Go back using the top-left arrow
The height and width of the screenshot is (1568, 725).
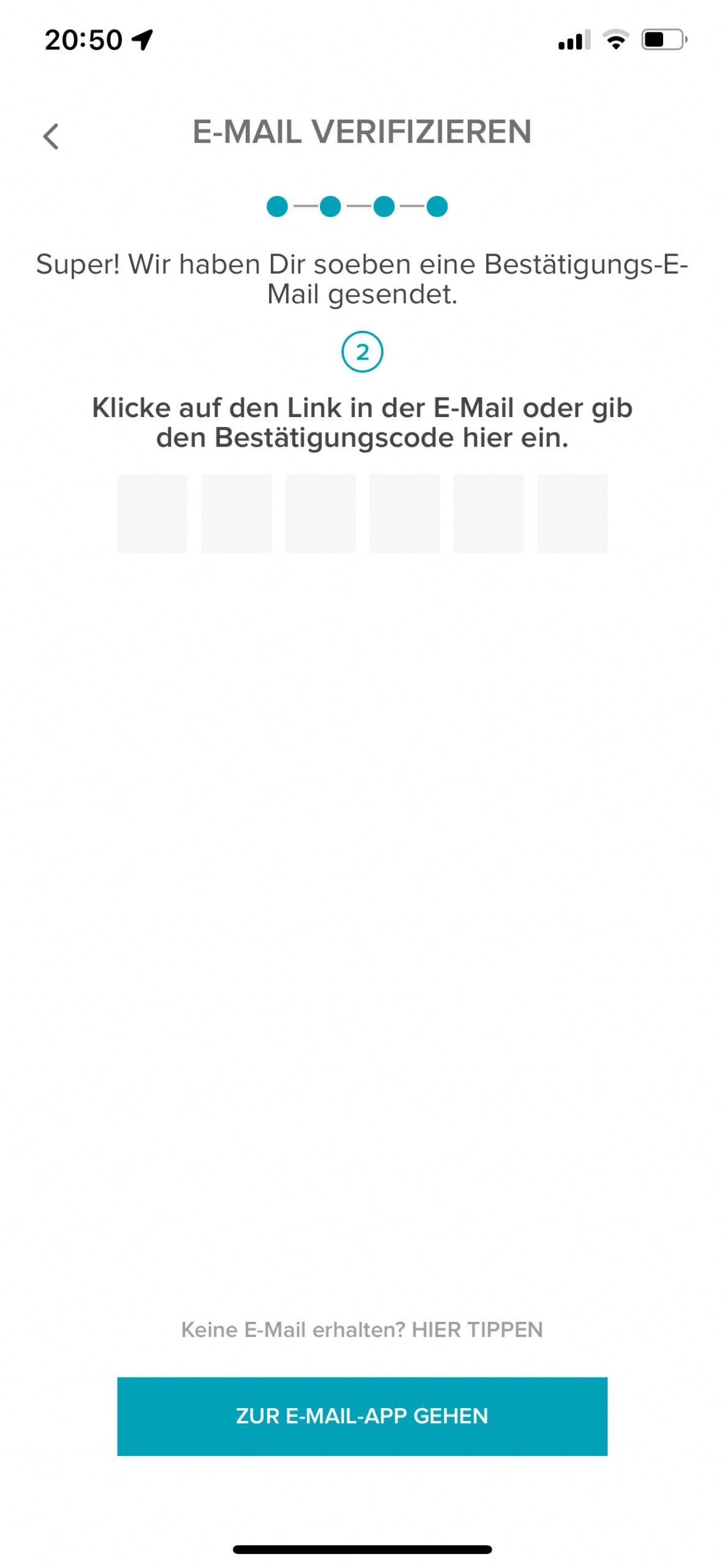[x=51, y=136]
